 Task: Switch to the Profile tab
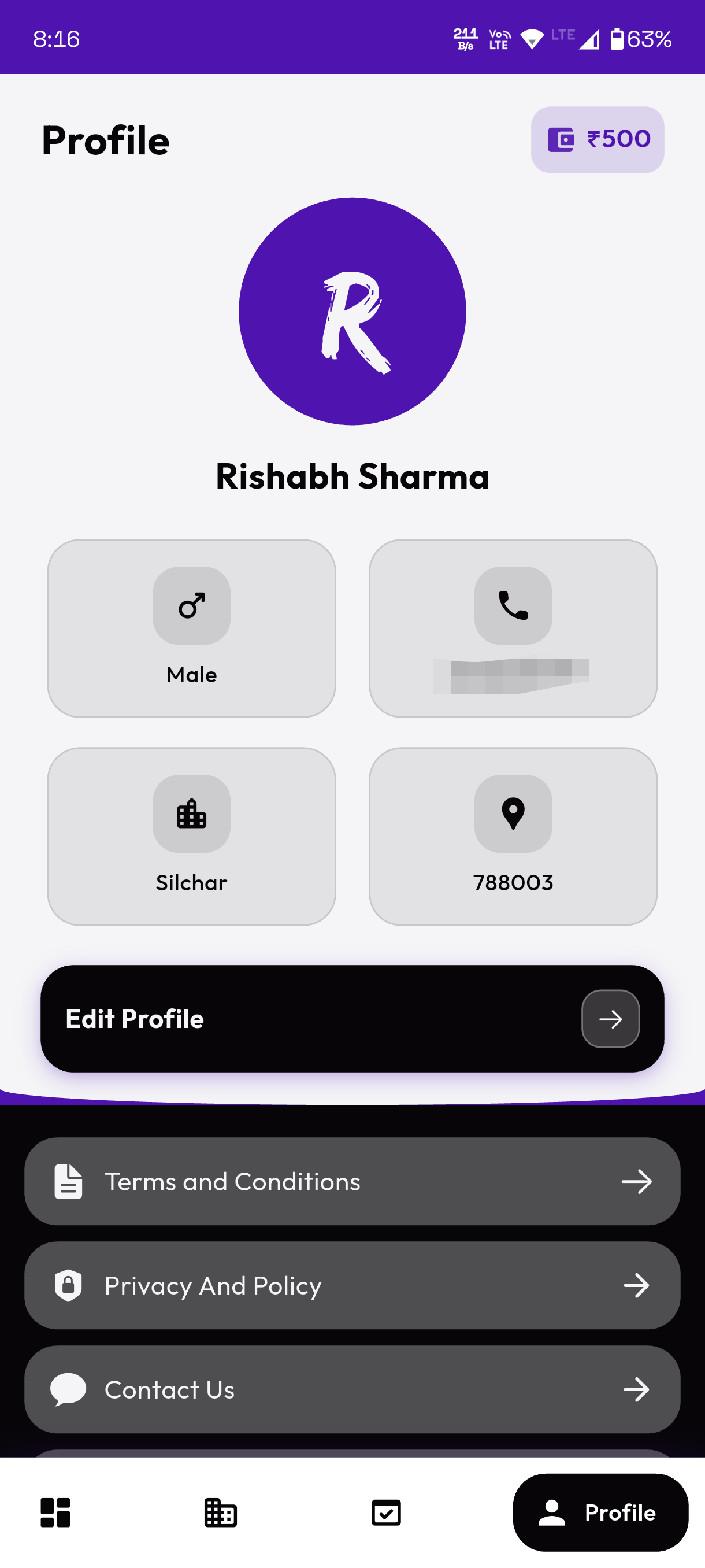point(600,1512)
